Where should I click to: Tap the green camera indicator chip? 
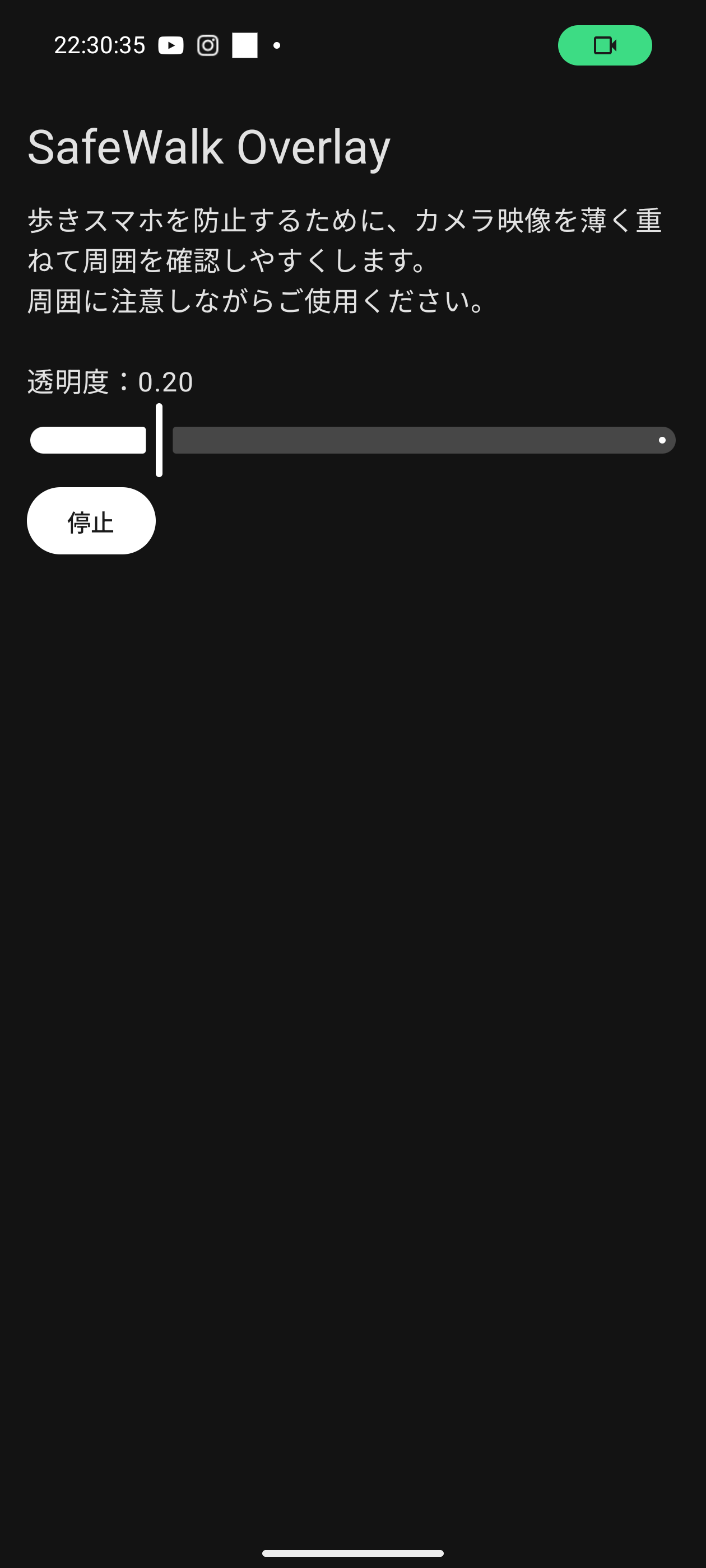604,46
